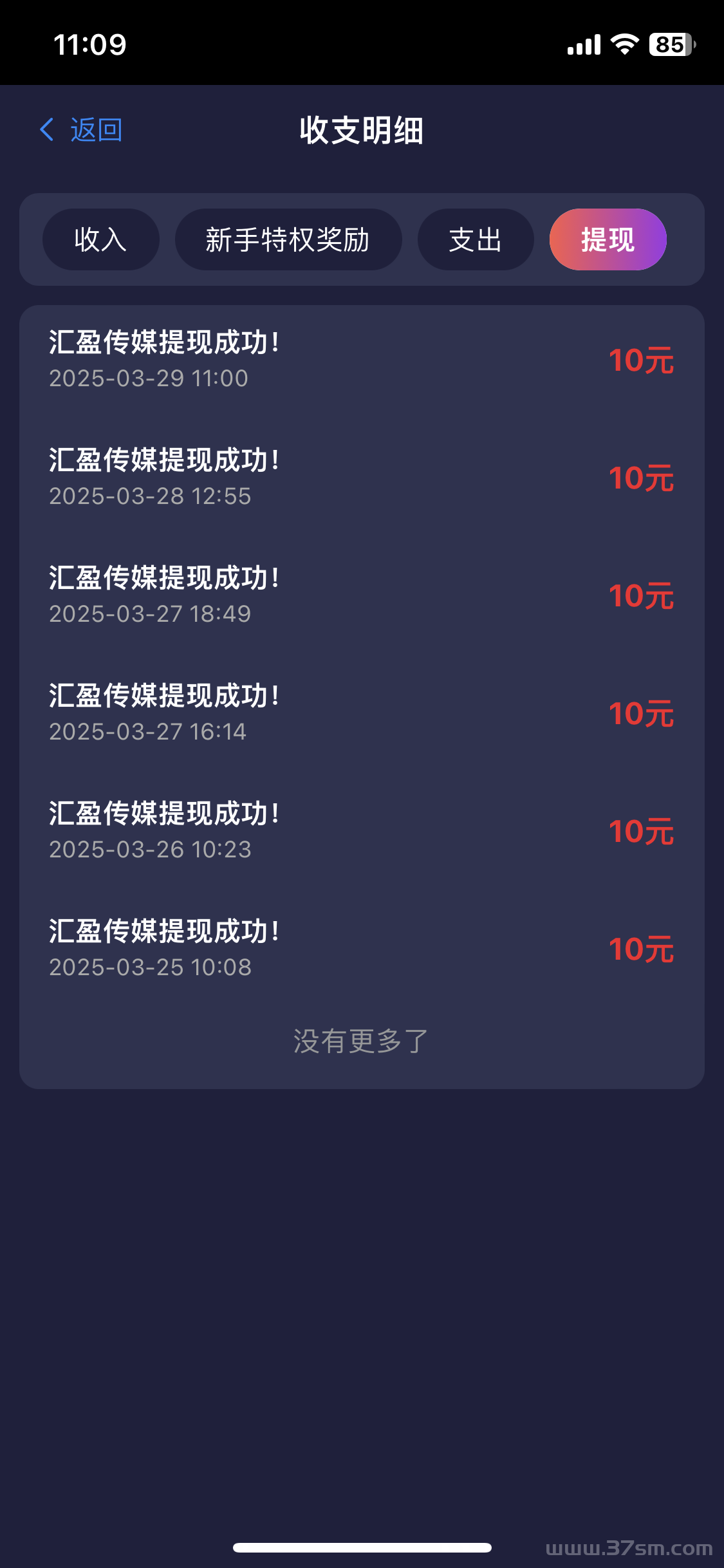Tap the home indicator bar
This screenshot has width=724, height=1568.
(x=362, y=1547)
